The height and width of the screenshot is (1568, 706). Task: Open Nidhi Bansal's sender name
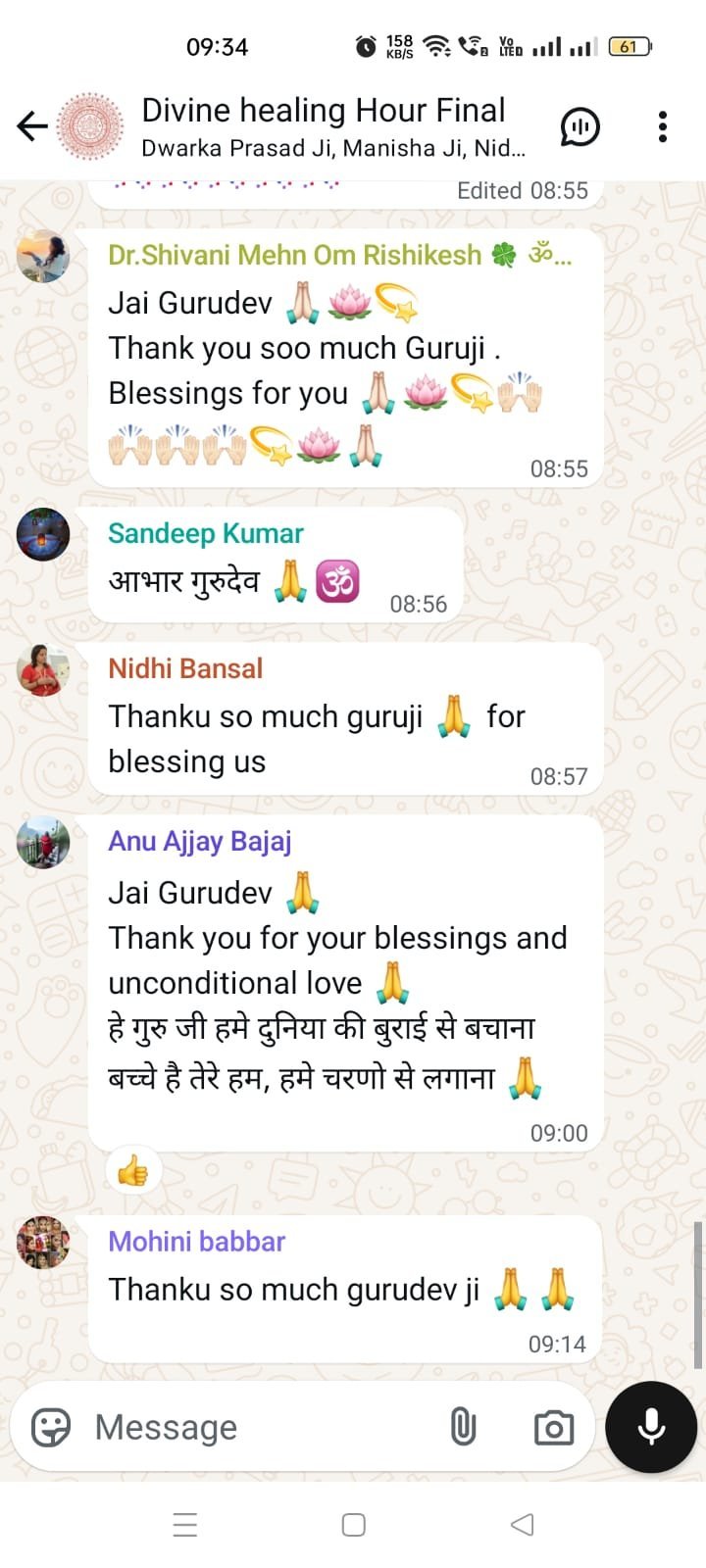click(185, 668)
